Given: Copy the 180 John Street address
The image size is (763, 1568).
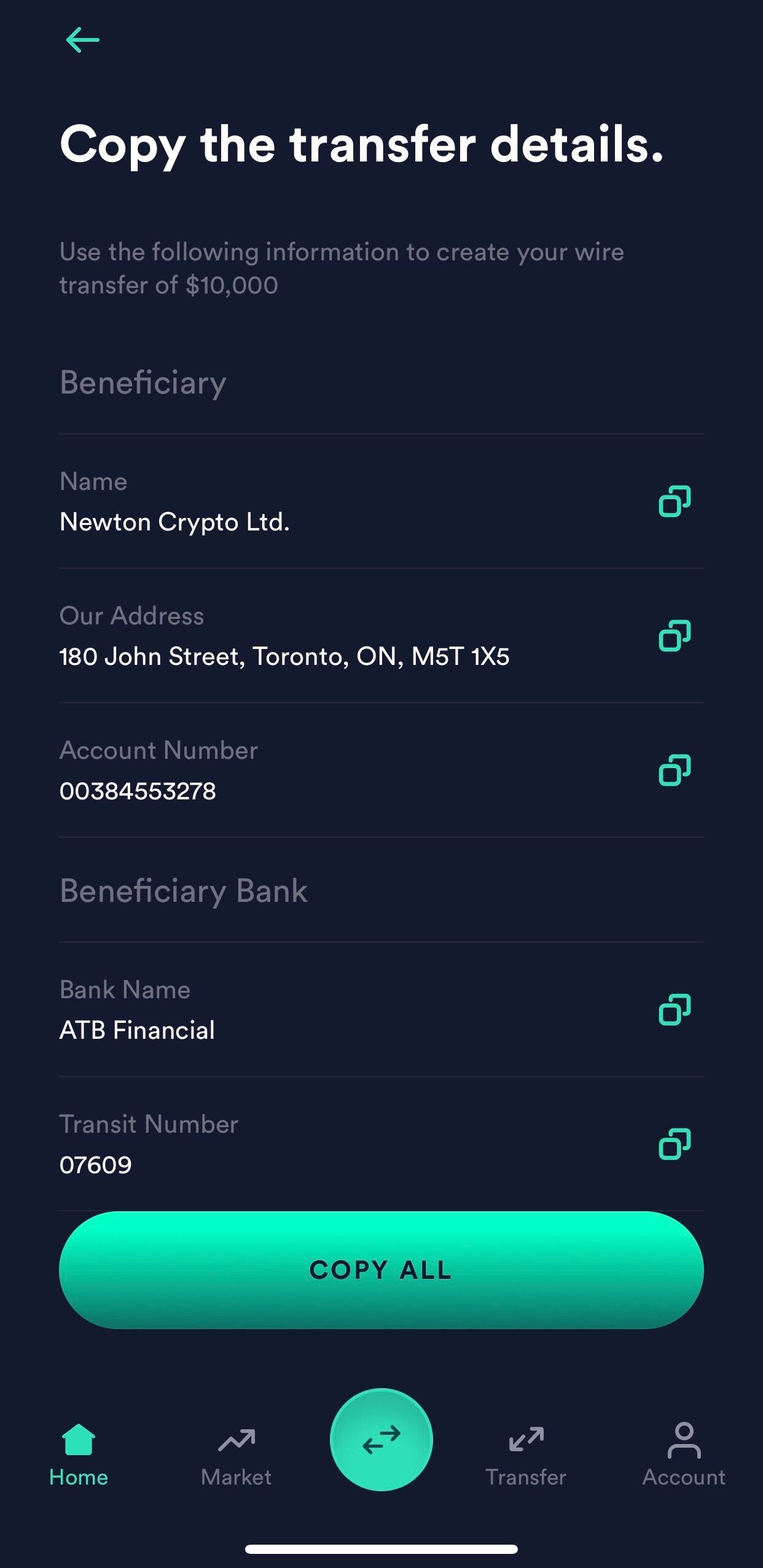Looking at the screenshot, I should click(675, 635).
